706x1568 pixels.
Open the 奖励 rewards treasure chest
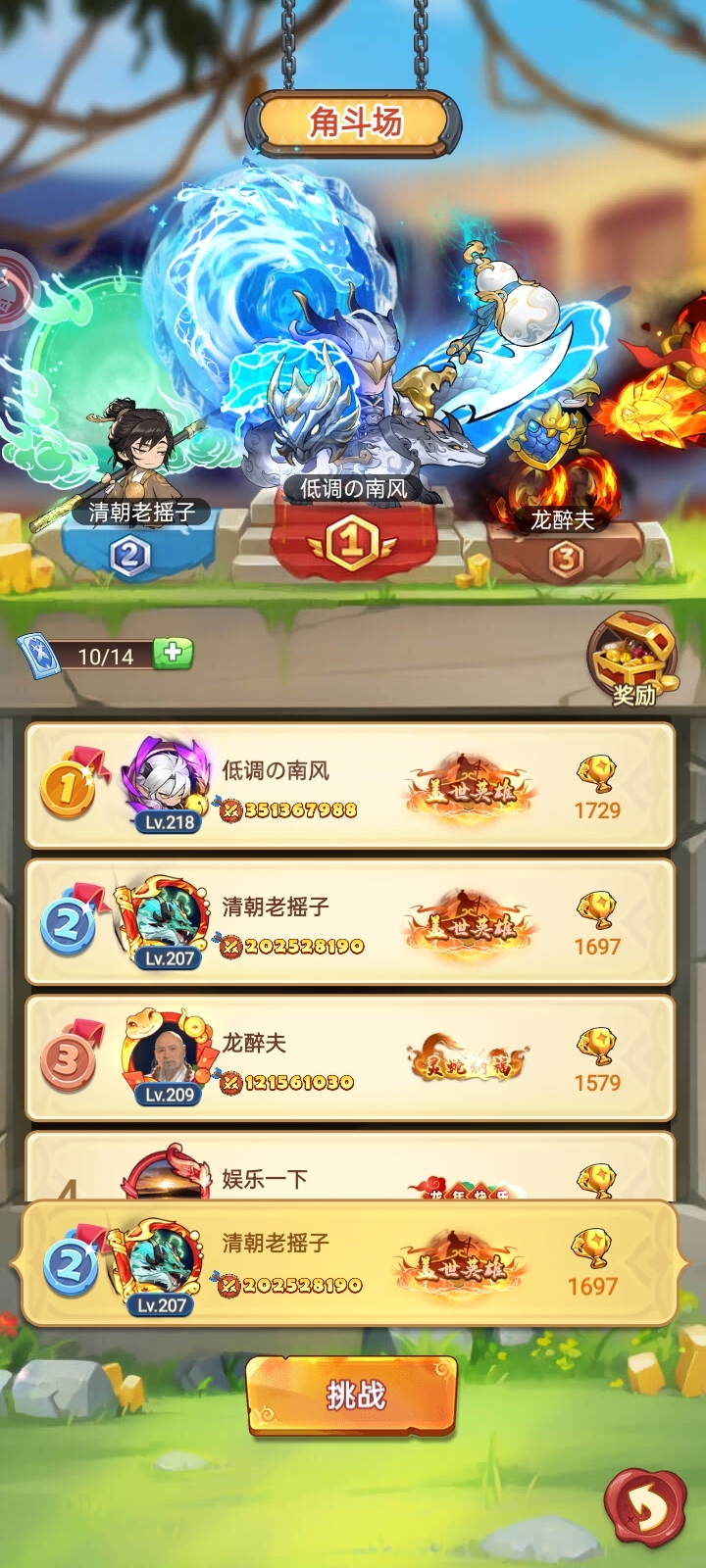point(633,660)
